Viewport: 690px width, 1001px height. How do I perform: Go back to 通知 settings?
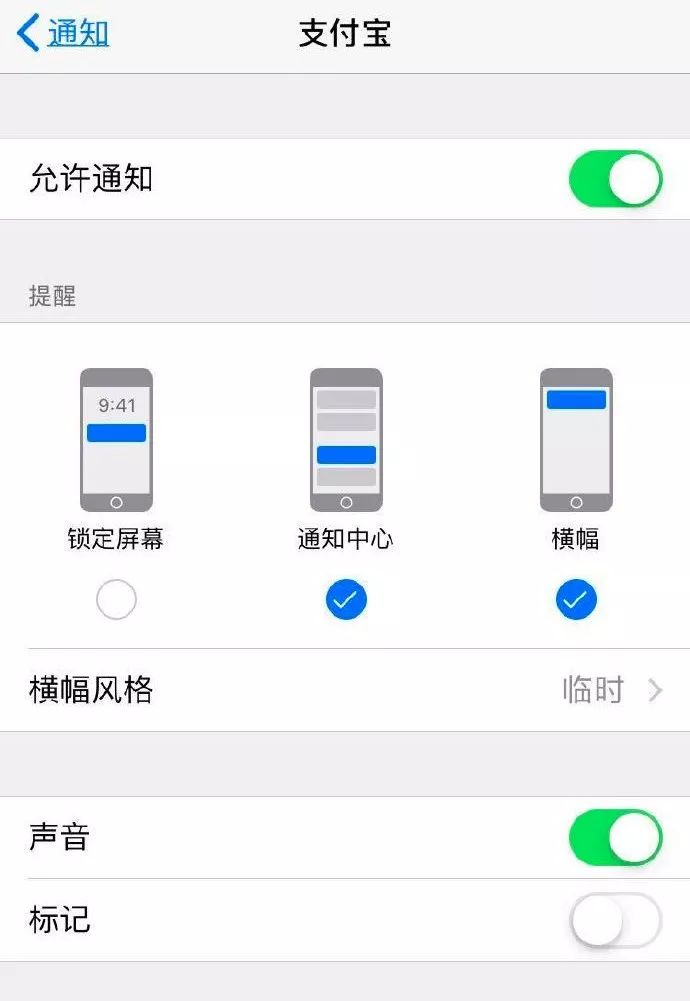(63, 34)
